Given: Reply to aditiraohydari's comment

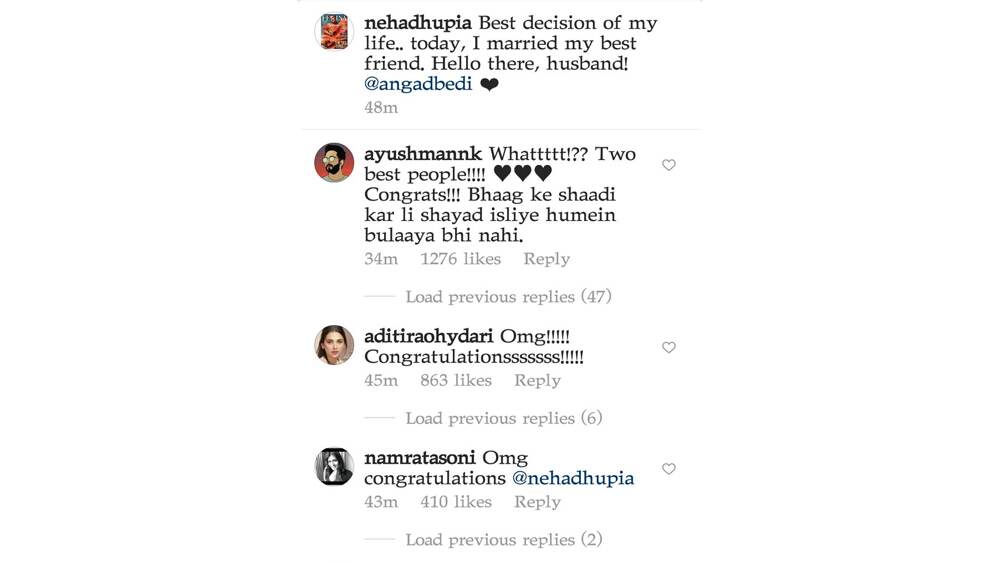Looking at the screenshot, I should (x=537, y=380).
